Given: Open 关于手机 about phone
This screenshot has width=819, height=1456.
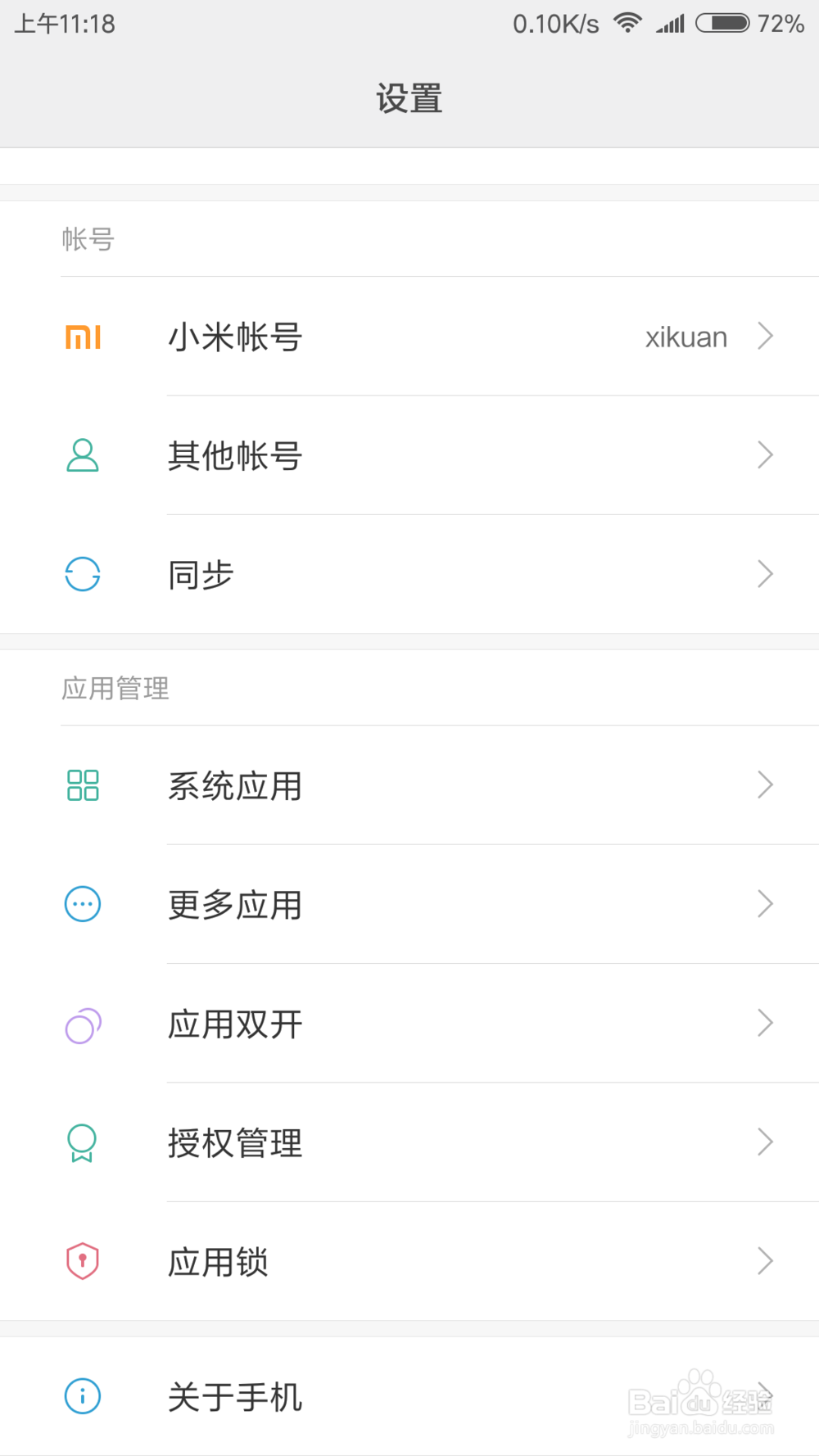Looking at the screenshot, I should pyautogui.click(x=409, y=1396).
